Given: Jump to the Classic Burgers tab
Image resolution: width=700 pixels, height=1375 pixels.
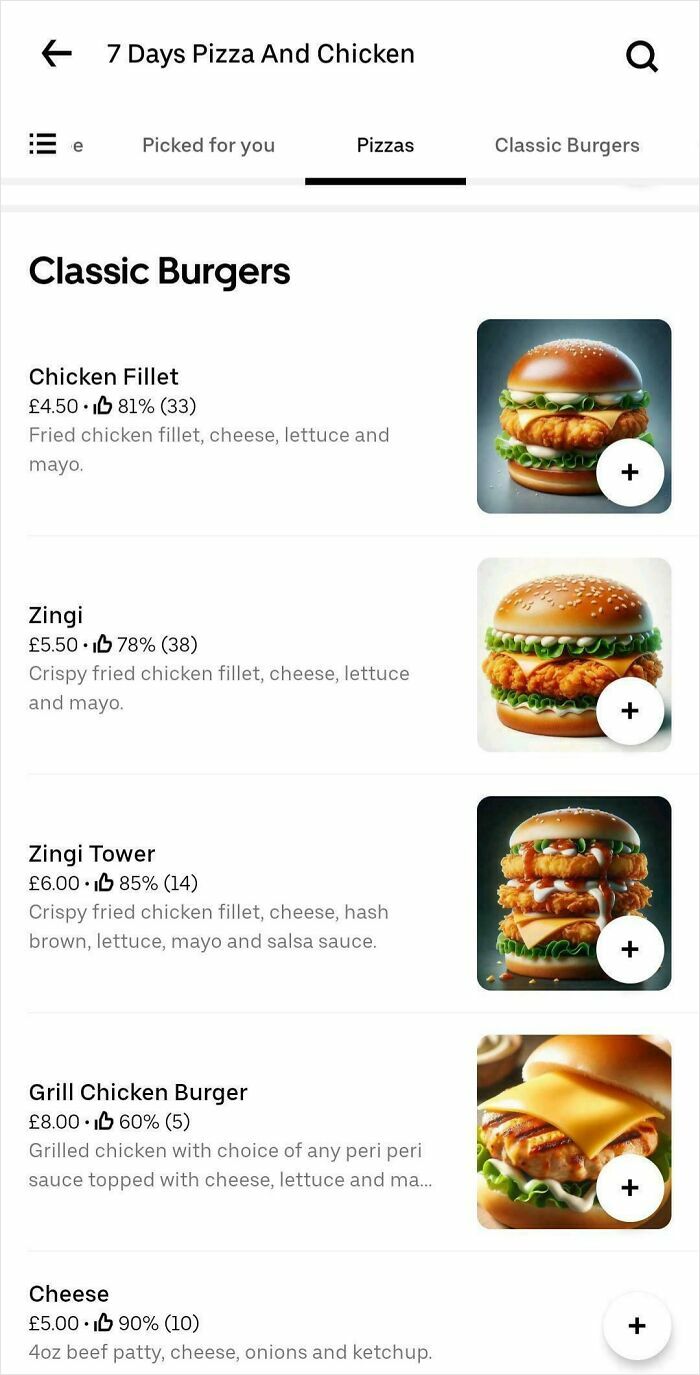Looking at the screenshot, I should [x=566, y=145].
